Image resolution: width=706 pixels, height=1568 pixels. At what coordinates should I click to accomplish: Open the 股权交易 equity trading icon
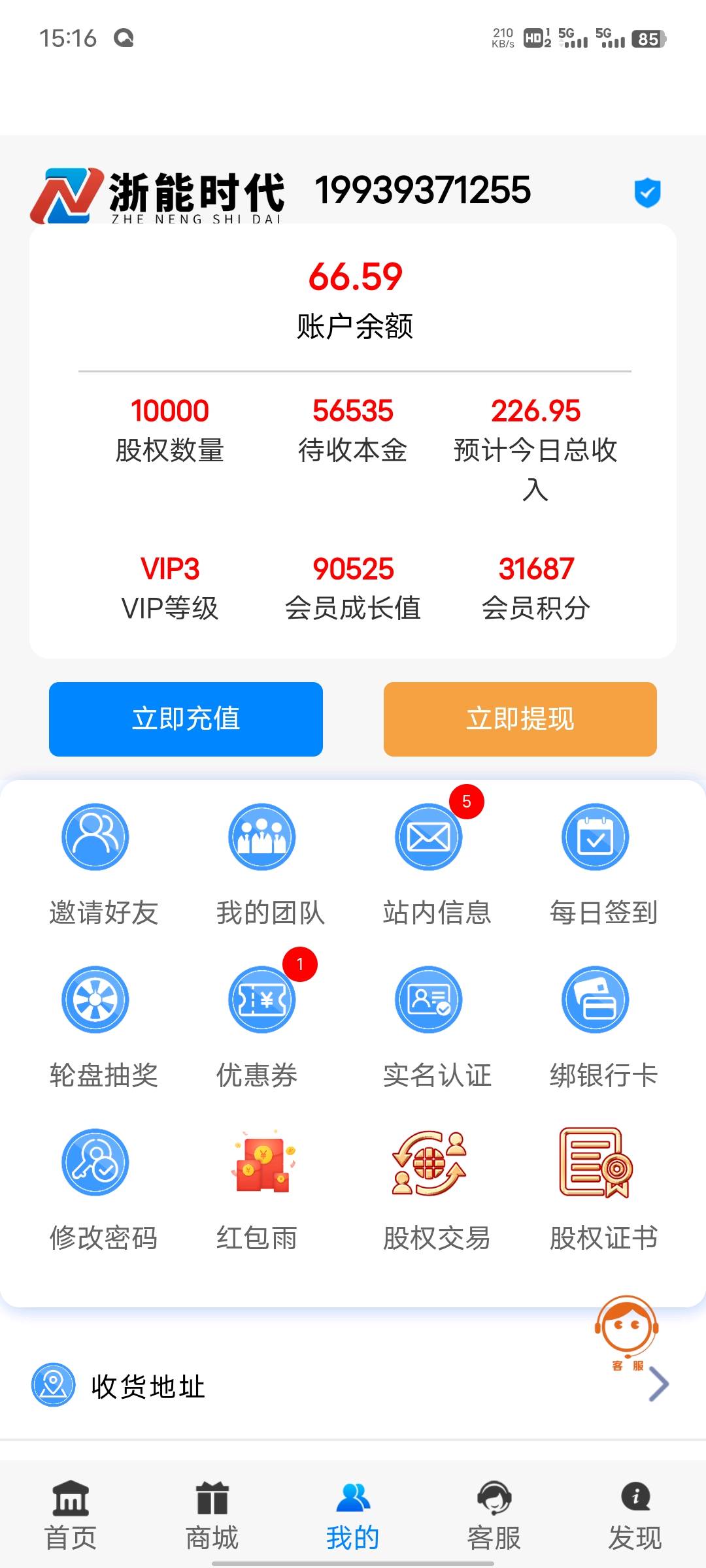tap(428, 1162)
